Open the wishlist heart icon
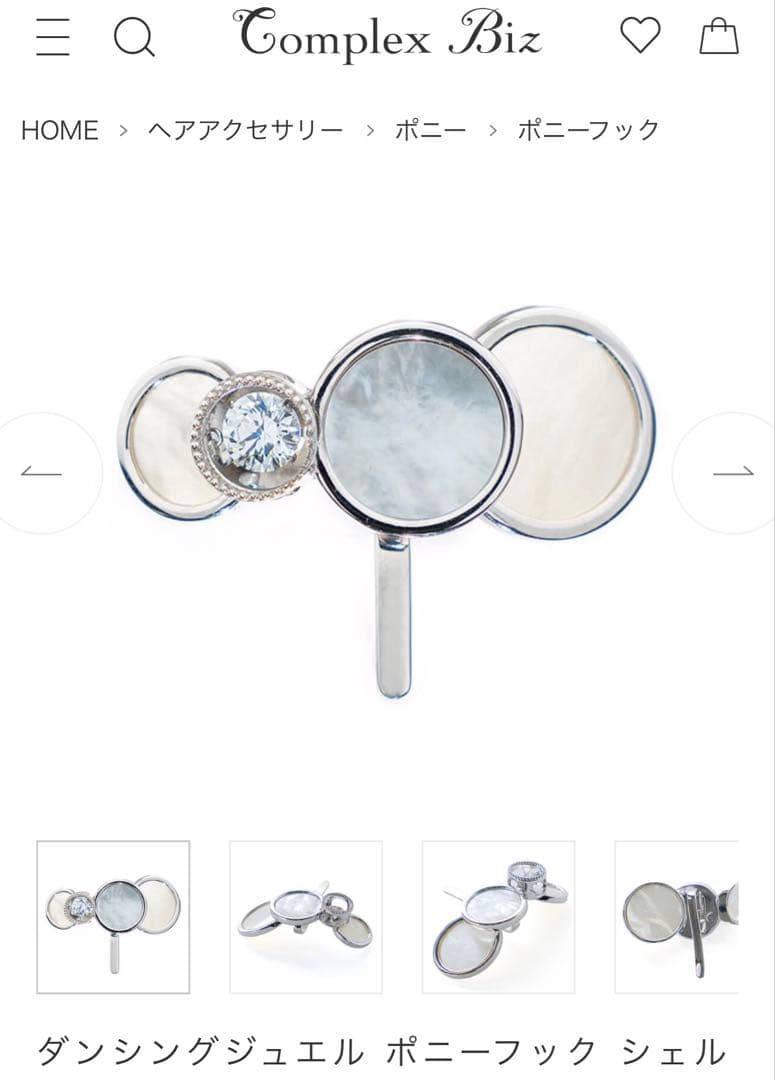775x1080 pixels. click(x=640, y=36)
